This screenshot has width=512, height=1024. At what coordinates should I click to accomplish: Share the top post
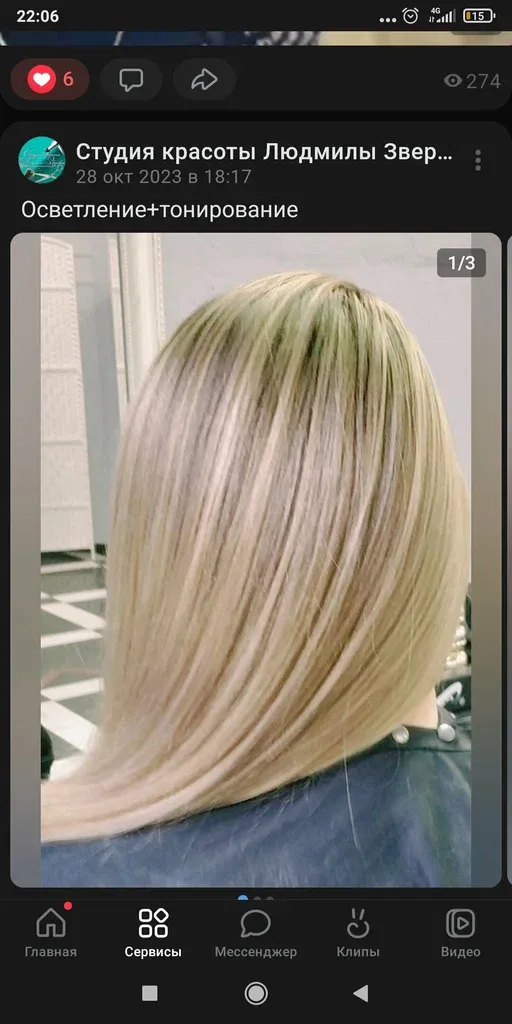pyautogui.click(x=204, y=80)
